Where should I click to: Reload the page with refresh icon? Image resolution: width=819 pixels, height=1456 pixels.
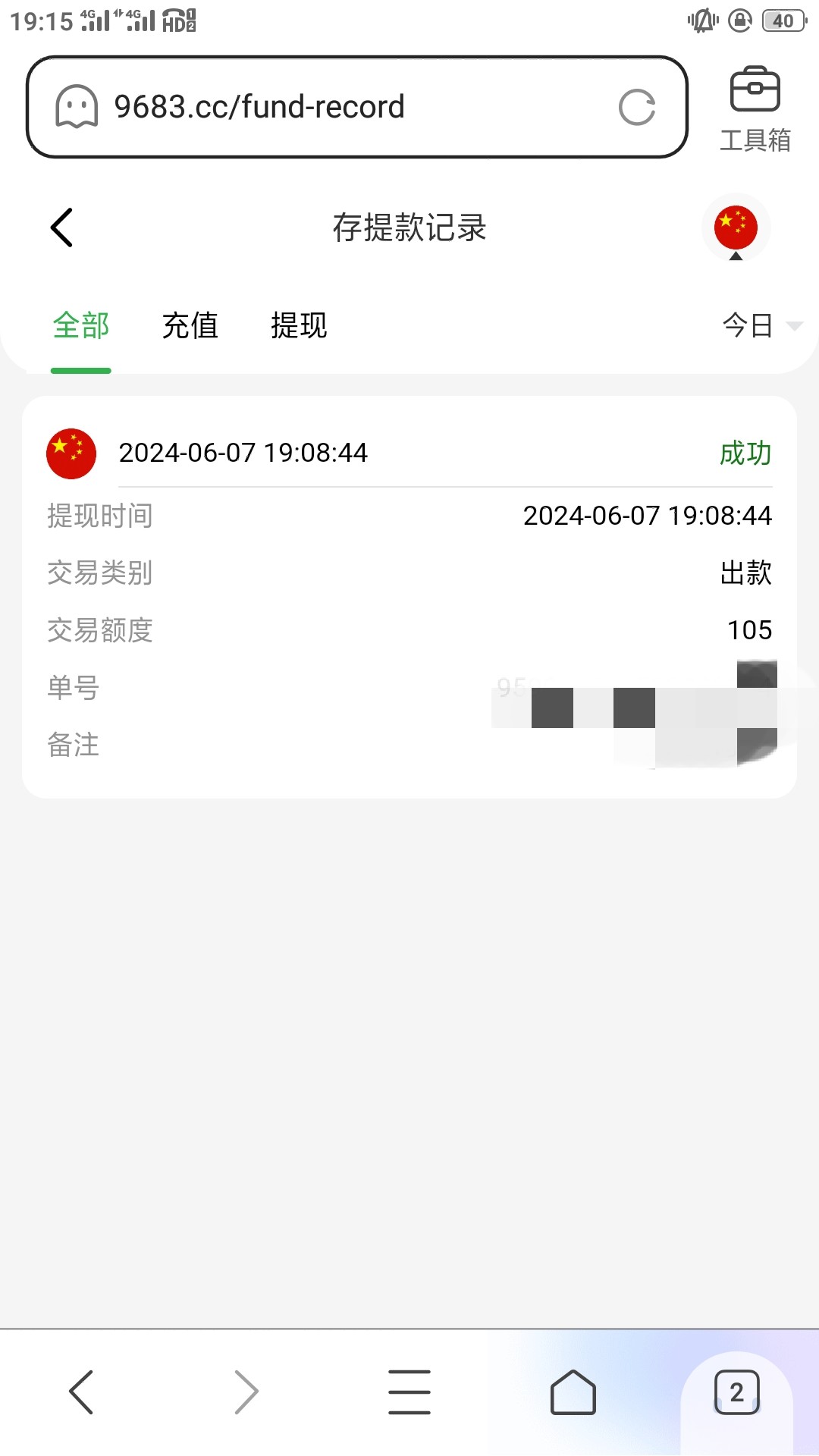pos(636,107)
